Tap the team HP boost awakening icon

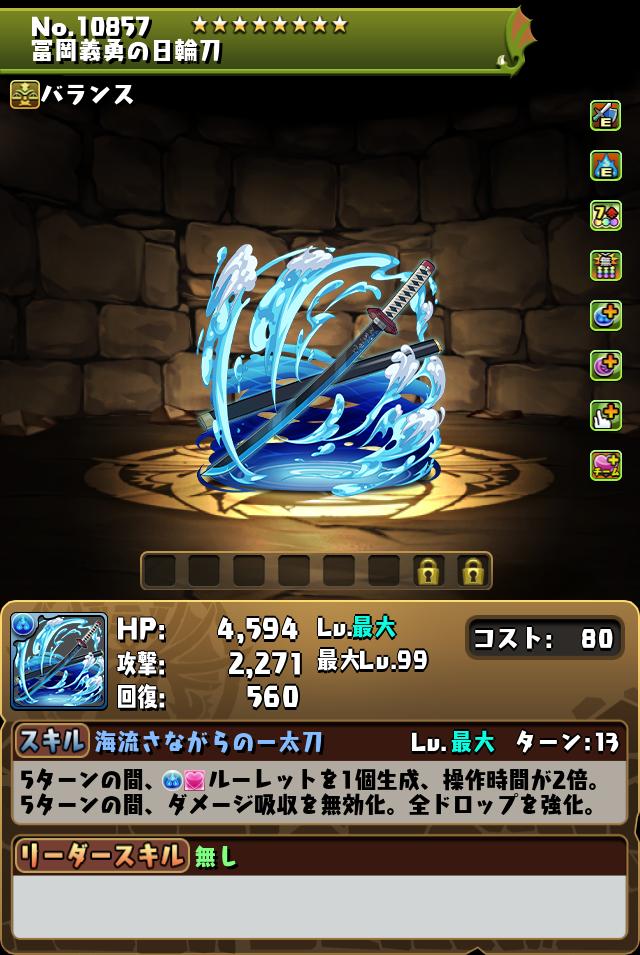point(605,466)
